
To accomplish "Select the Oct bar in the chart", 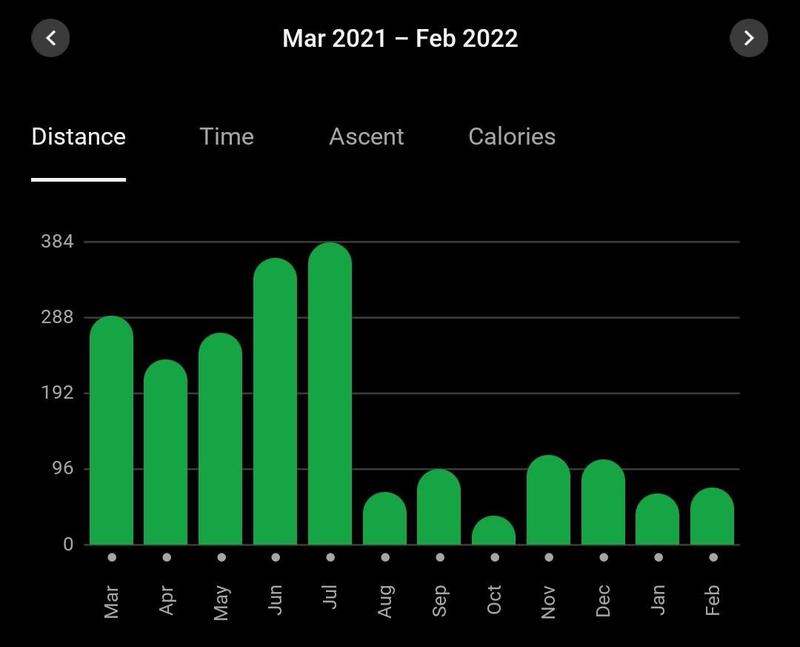I will (494, 532).
